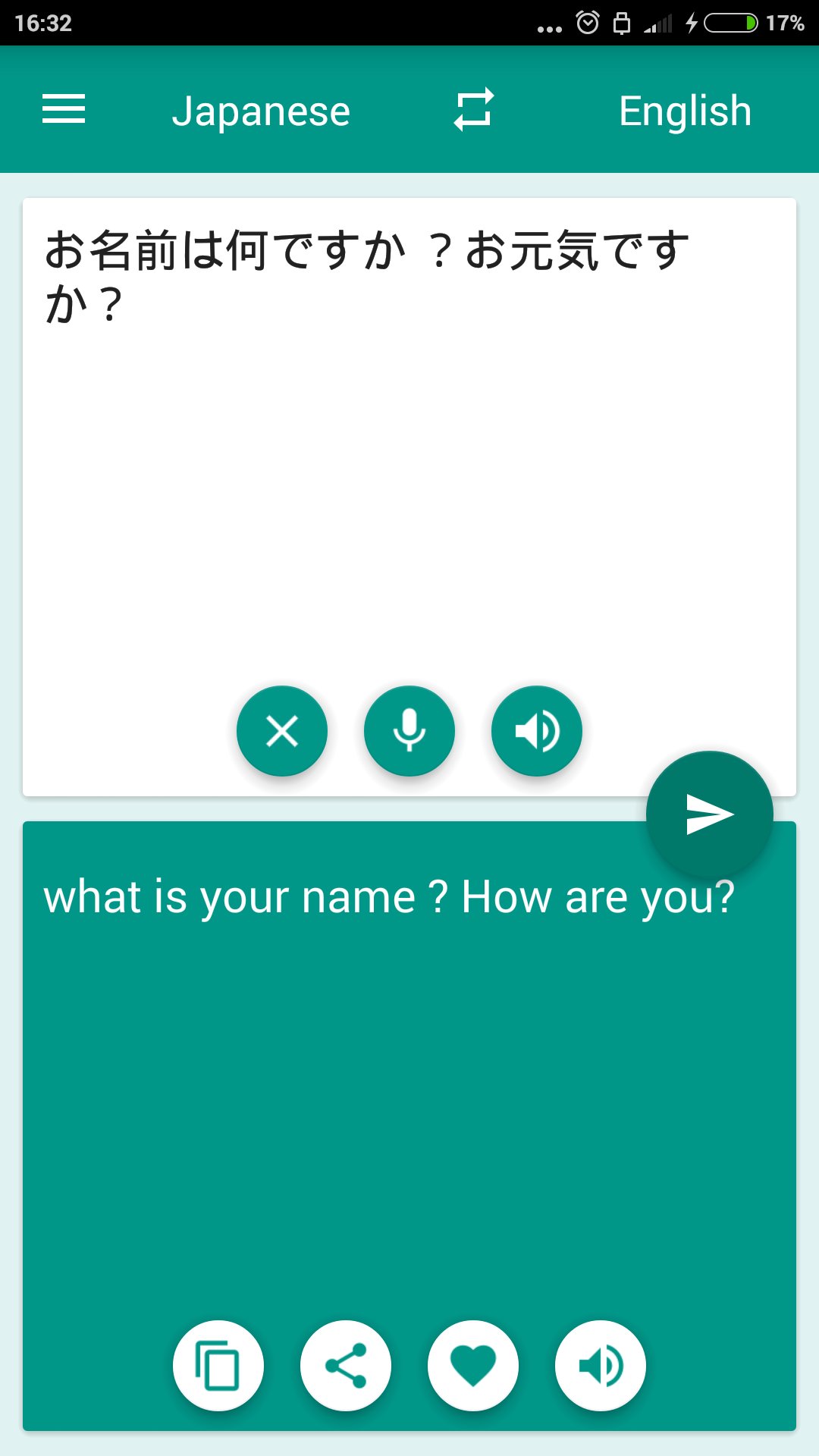The image size is (819, 1456).
Task: Edit the Japanese input text field
Action: 409,455
